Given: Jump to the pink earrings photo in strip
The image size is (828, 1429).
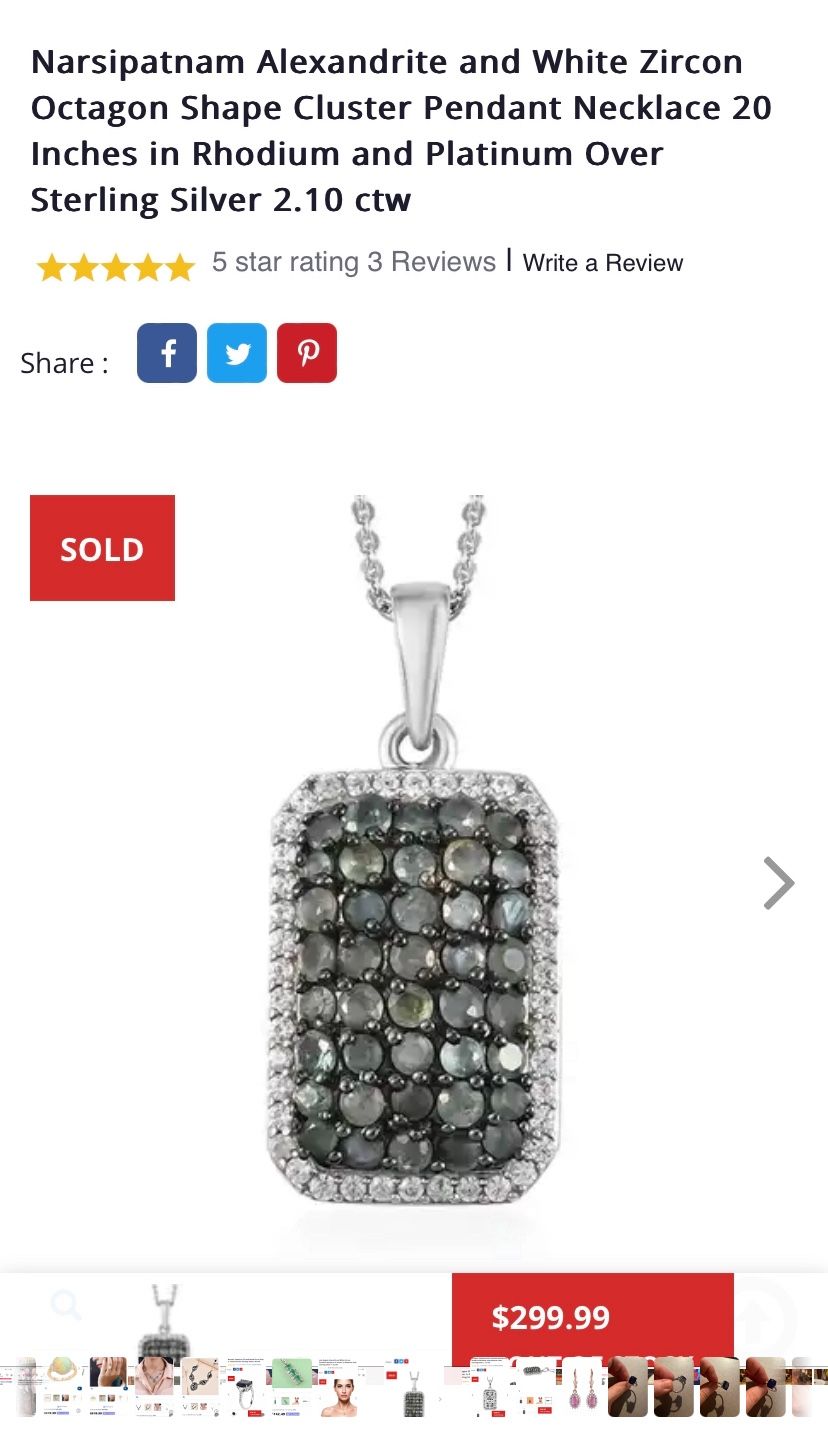Looking at the screenshot, I should click(x=582, y=1387).
